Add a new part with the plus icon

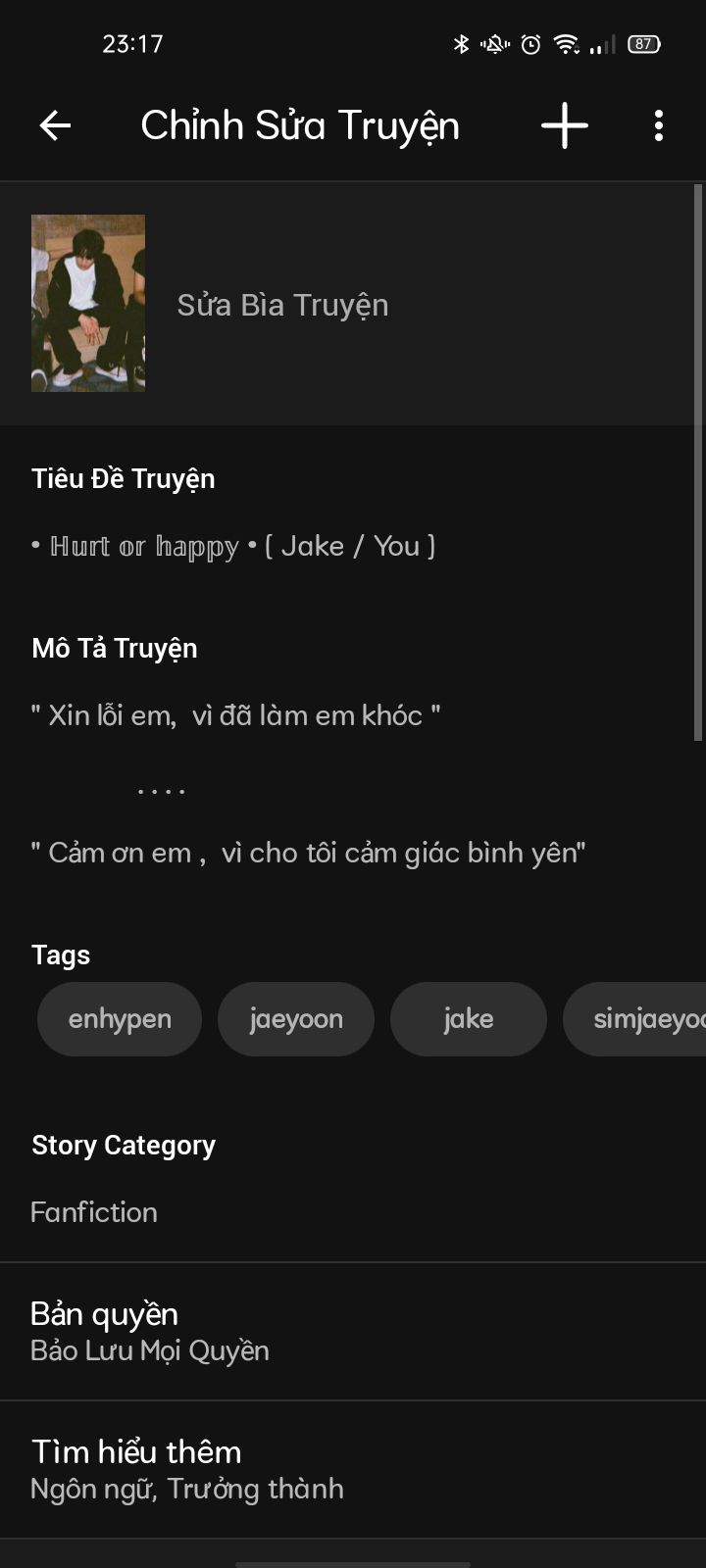tap(565, 125)
